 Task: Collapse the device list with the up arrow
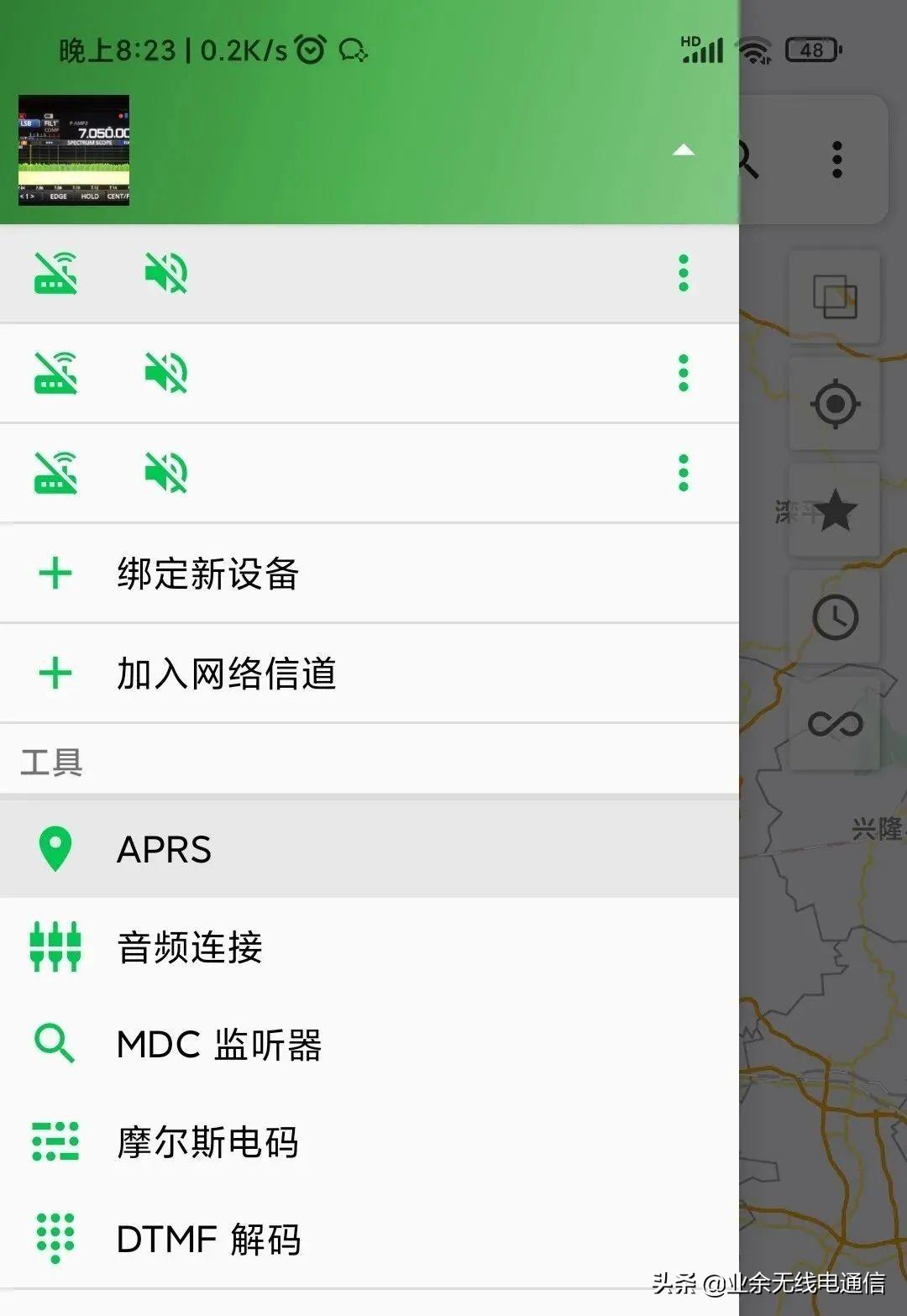click(x=684, y=150)
